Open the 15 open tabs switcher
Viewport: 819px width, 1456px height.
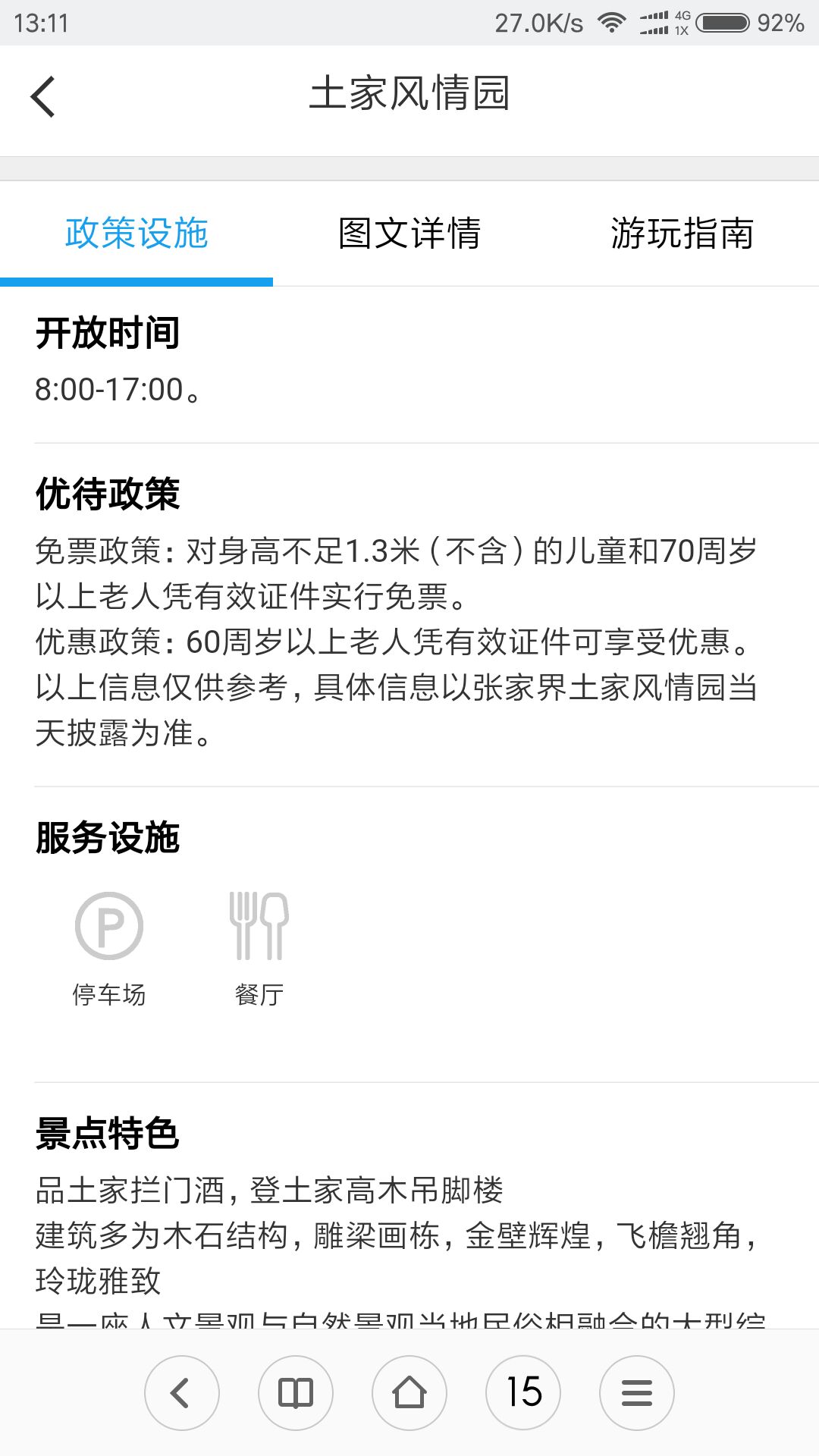point(523,1392)
